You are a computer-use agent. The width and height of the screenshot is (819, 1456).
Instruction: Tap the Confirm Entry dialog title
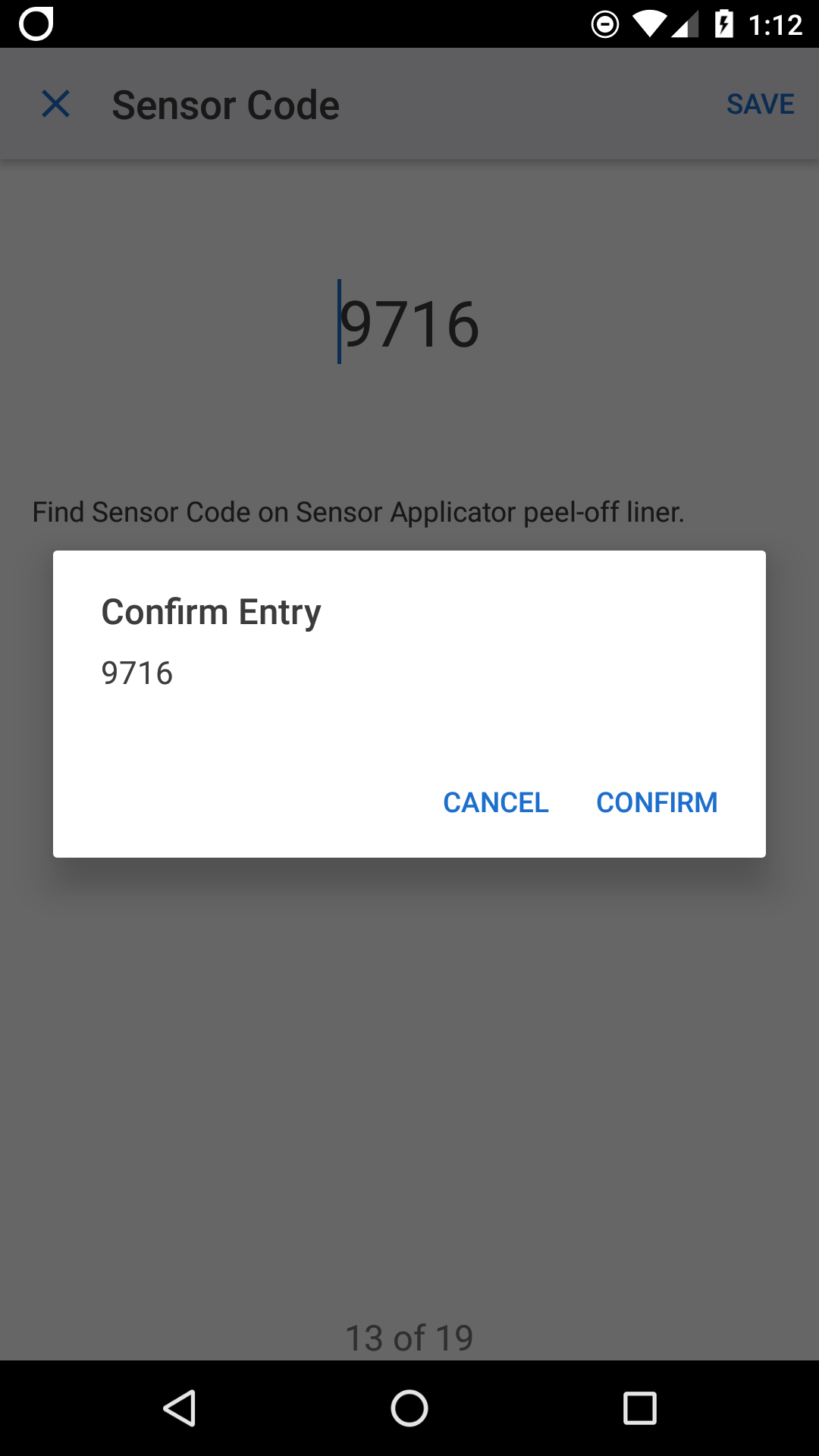(x=212, y=611)
